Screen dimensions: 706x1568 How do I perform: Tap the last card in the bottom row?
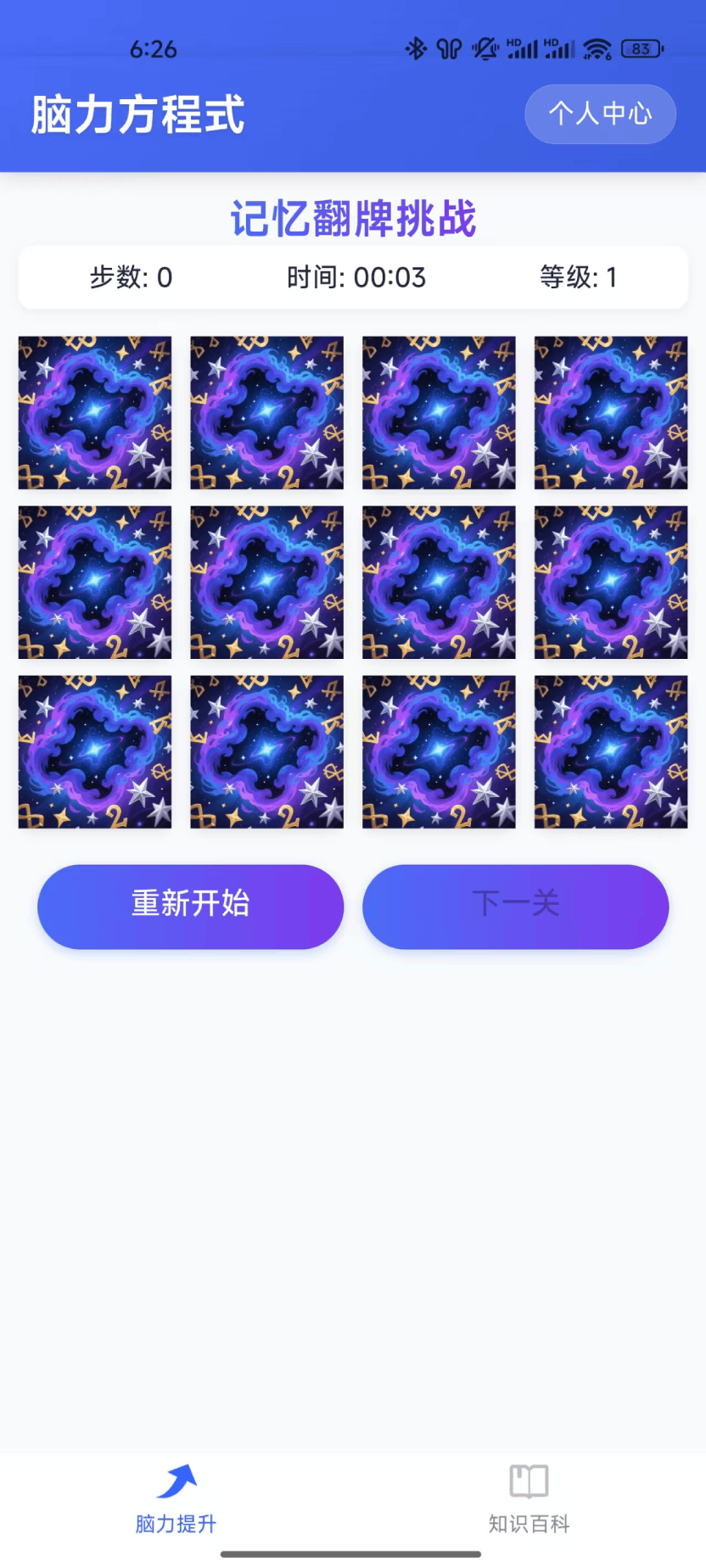pyautogui.click(x=610, y=752)
